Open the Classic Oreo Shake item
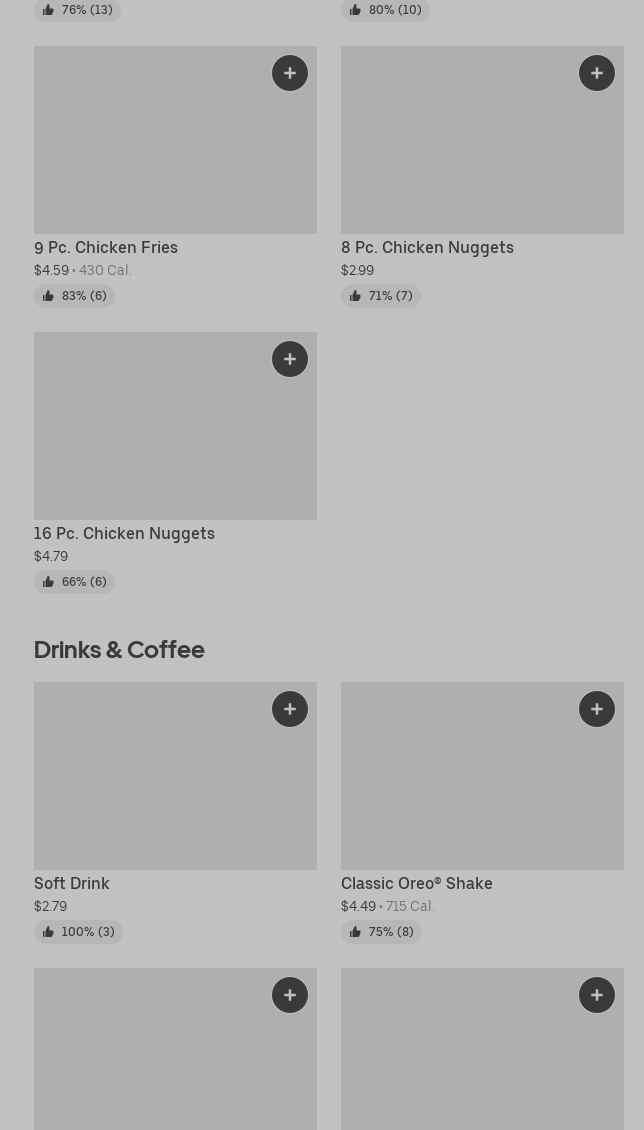644x1130 pixels. point(416,883)
